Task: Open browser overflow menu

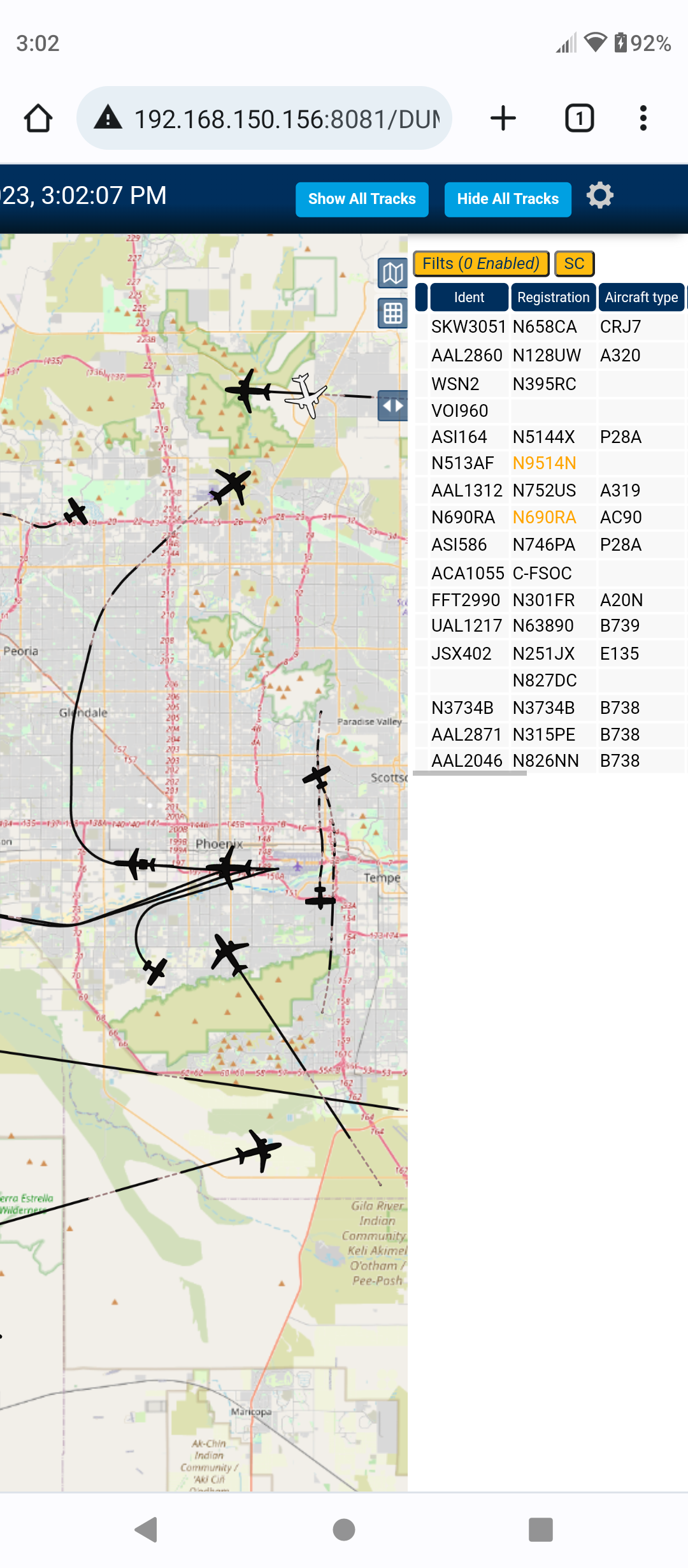Action: 643,119
